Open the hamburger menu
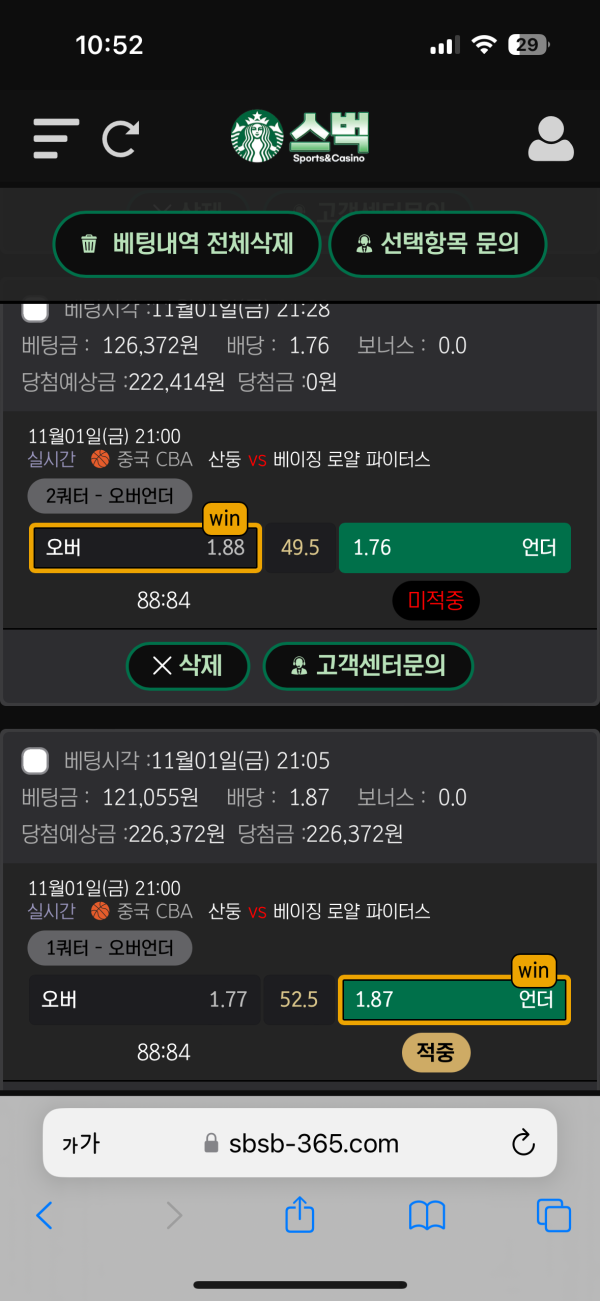This screenshot has width=600, height=1301. [55, 138]
